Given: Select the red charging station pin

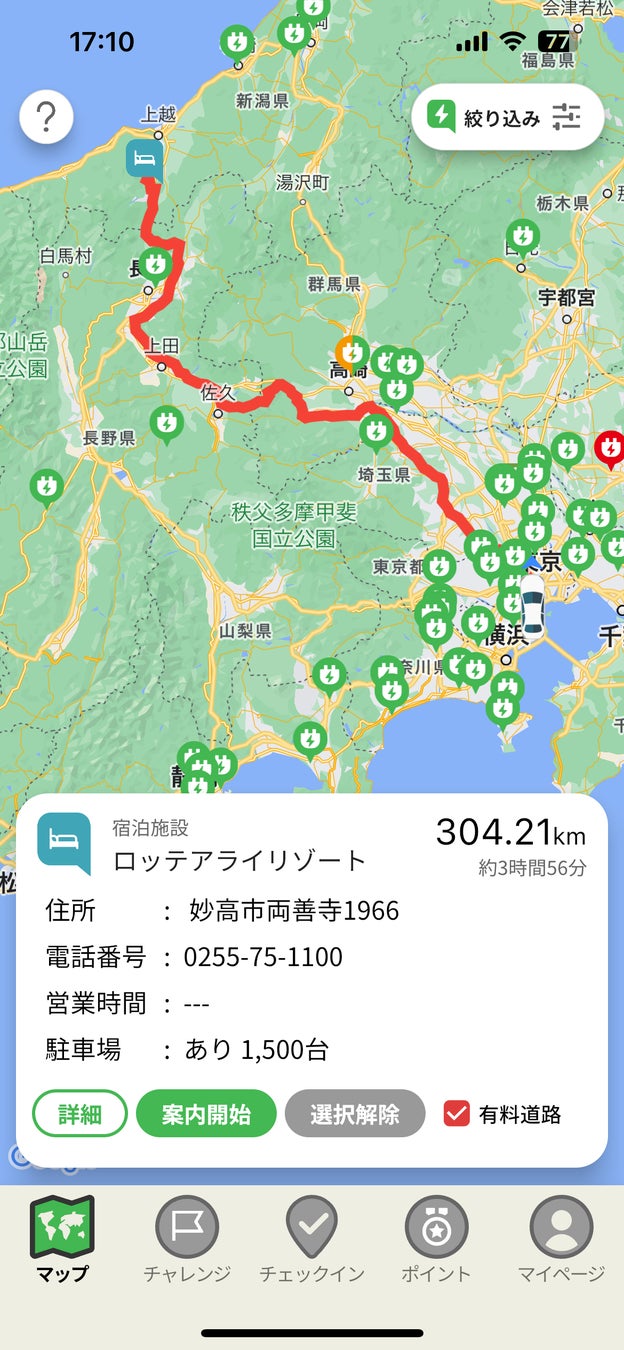Looking at the screenshot, I should pos(609,448).
